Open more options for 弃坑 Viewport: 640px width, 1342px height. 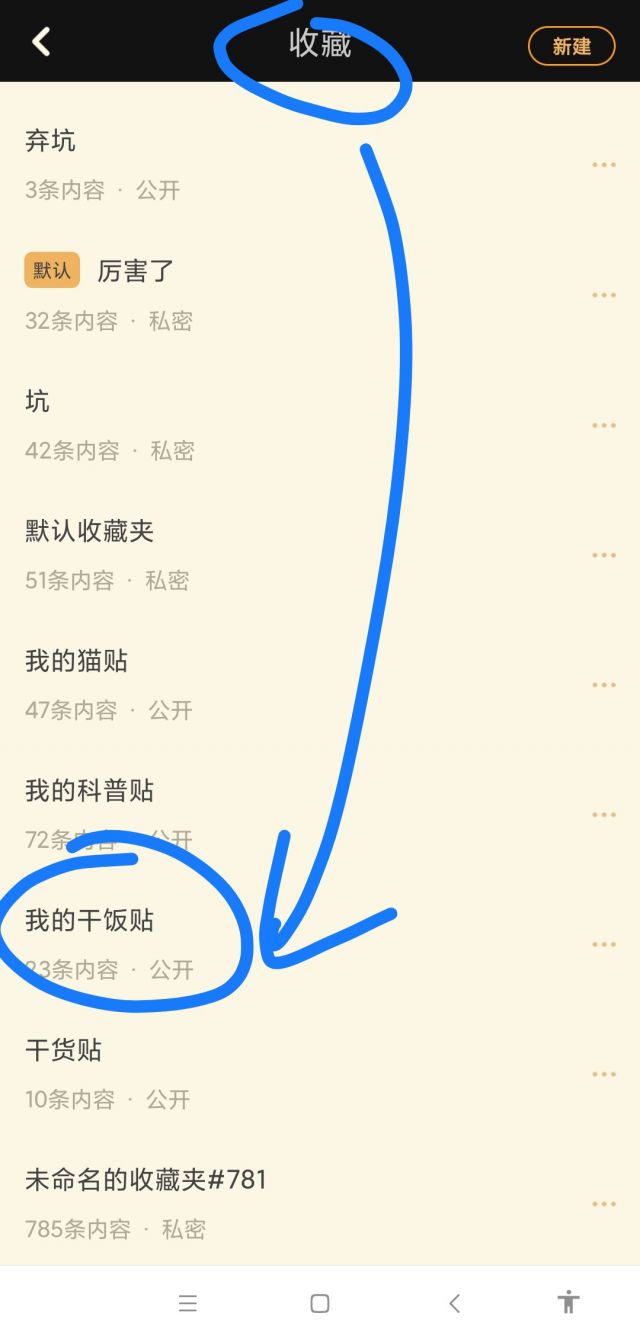603,165
